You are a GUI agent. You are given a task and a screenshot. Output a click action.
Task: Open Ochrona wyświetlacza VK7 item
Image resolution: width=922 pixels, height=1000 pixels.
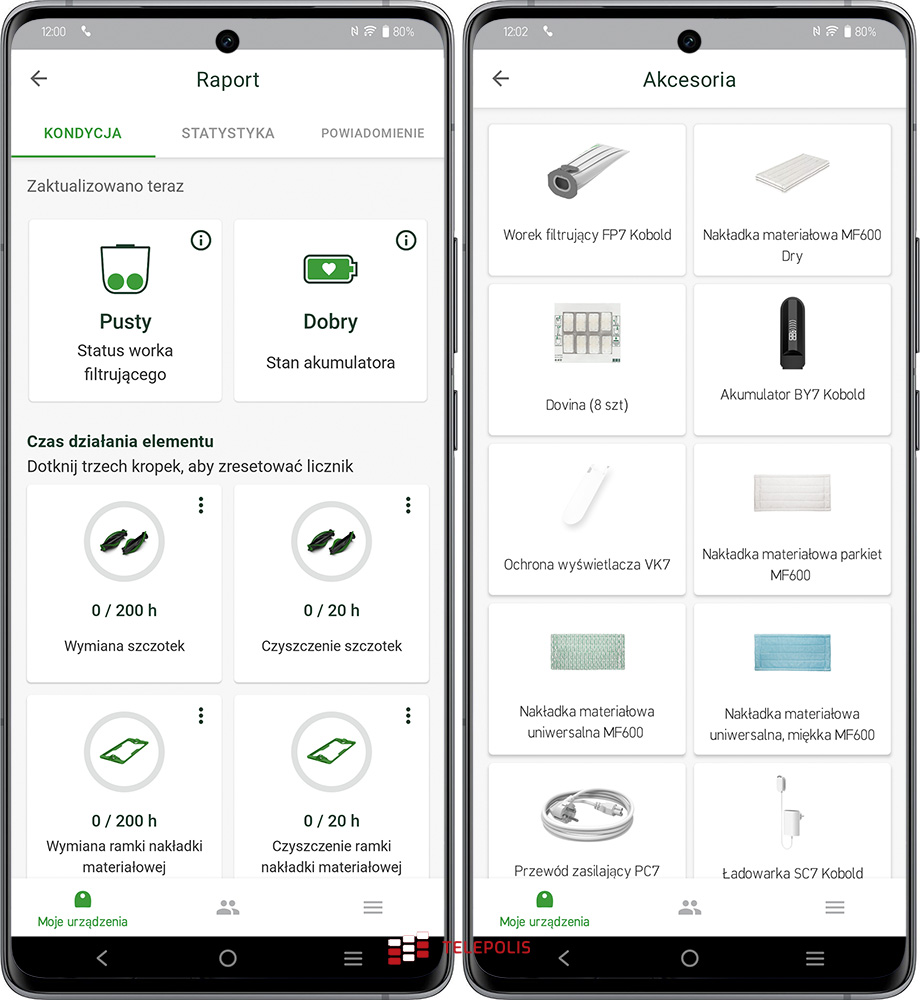587,520
